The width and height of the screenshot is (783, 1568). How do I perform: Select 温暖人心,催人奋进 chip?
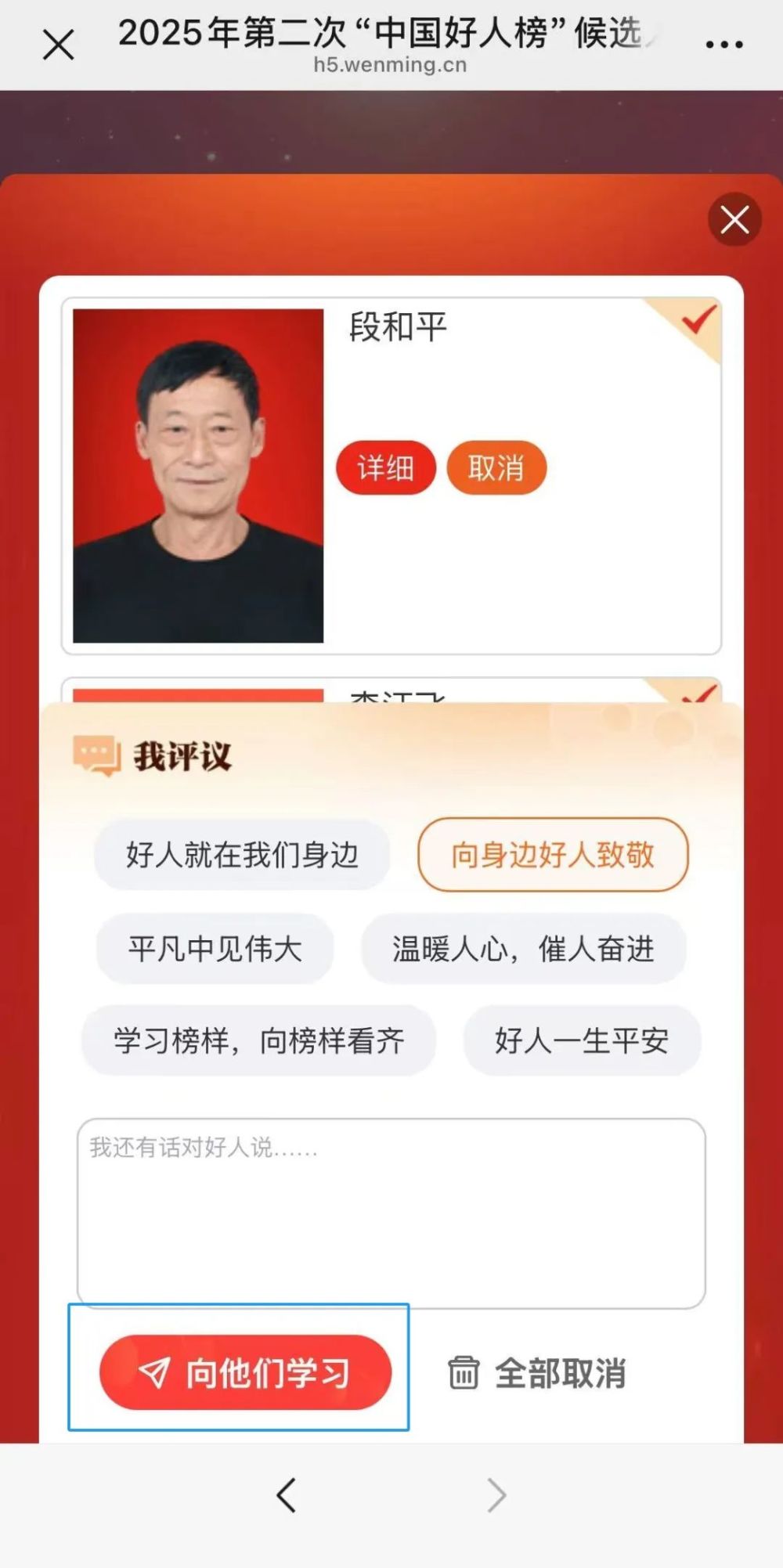[x=523, y=949]
